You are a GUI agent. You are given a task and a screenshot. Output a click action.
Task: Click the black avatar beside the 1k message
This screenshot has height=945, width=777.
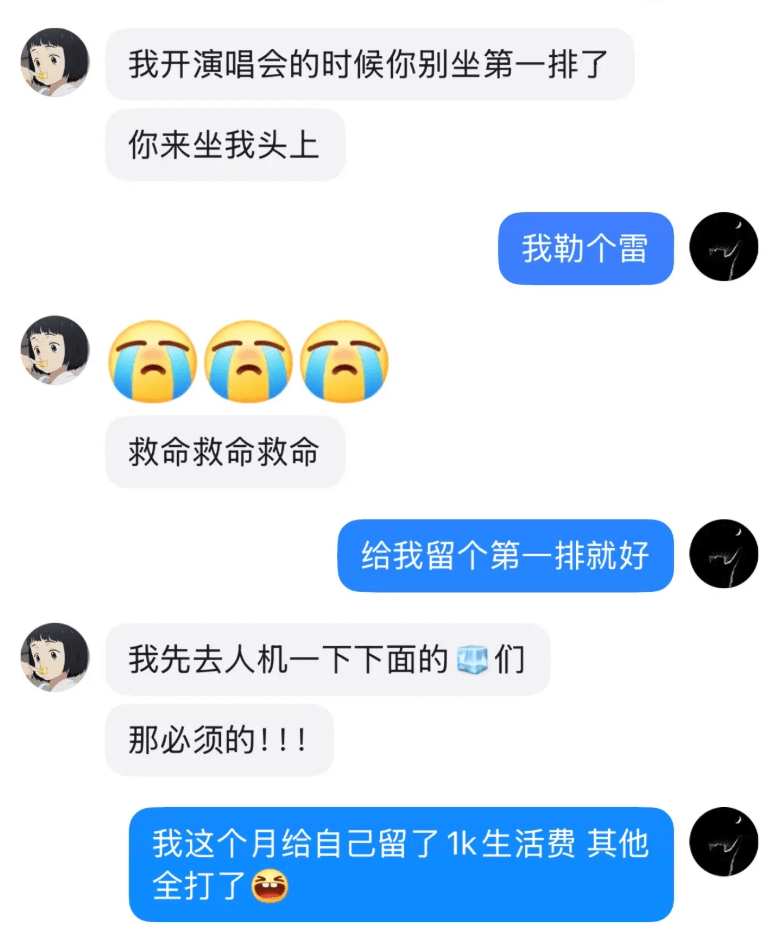[x=724, y=842]
